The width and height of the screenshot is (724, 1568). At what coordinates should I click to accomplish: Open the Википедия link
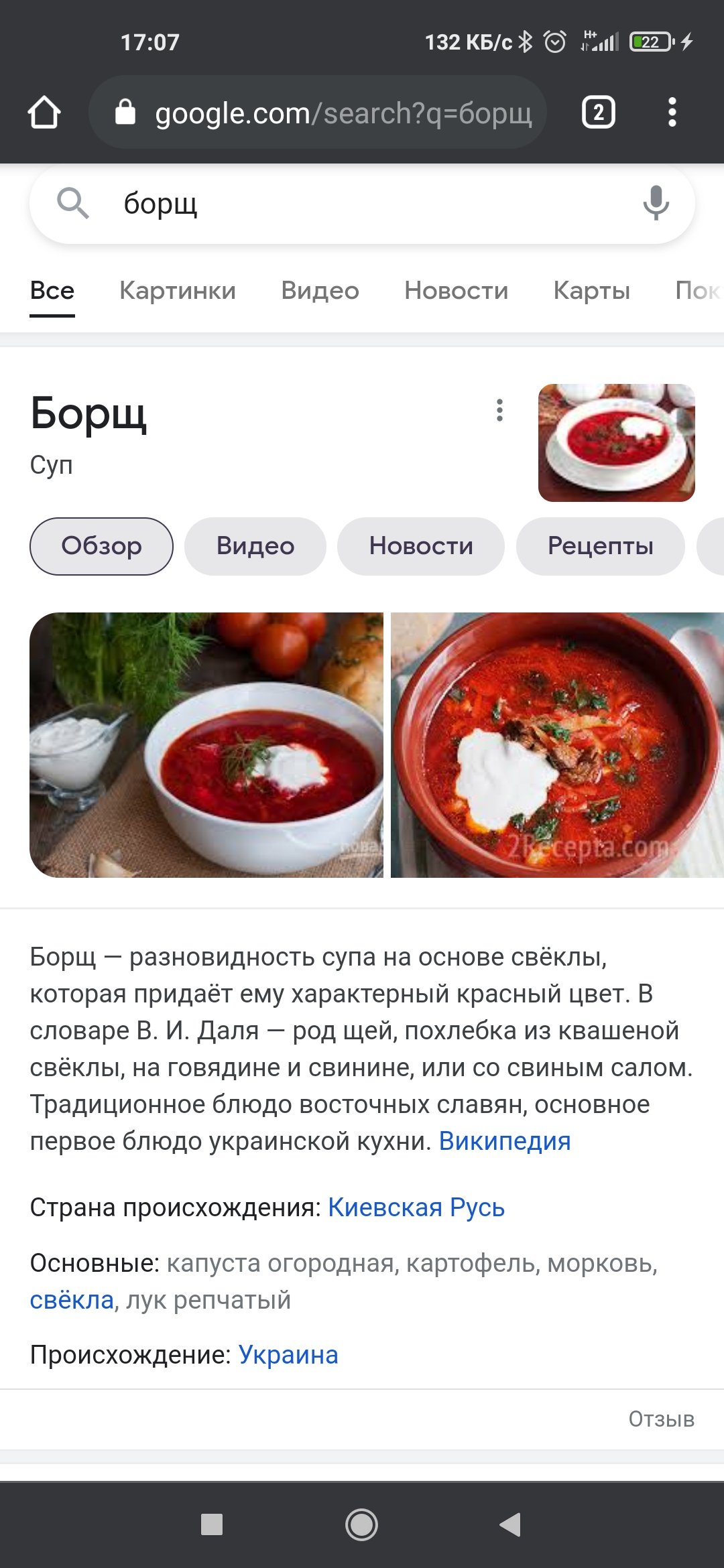[505, 1141]
